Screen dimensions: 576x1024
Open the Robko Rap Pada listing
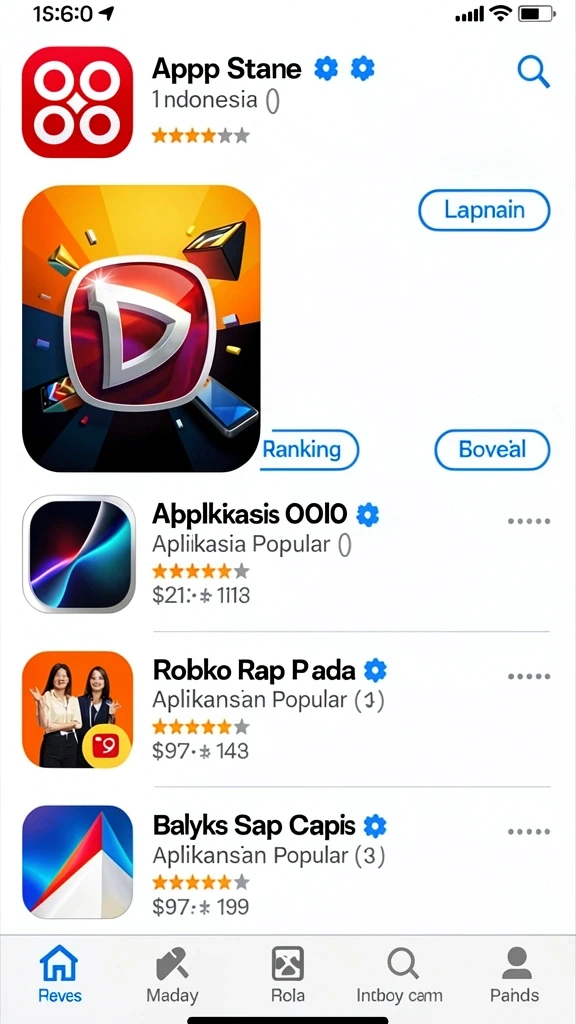(x=287, y=709)
